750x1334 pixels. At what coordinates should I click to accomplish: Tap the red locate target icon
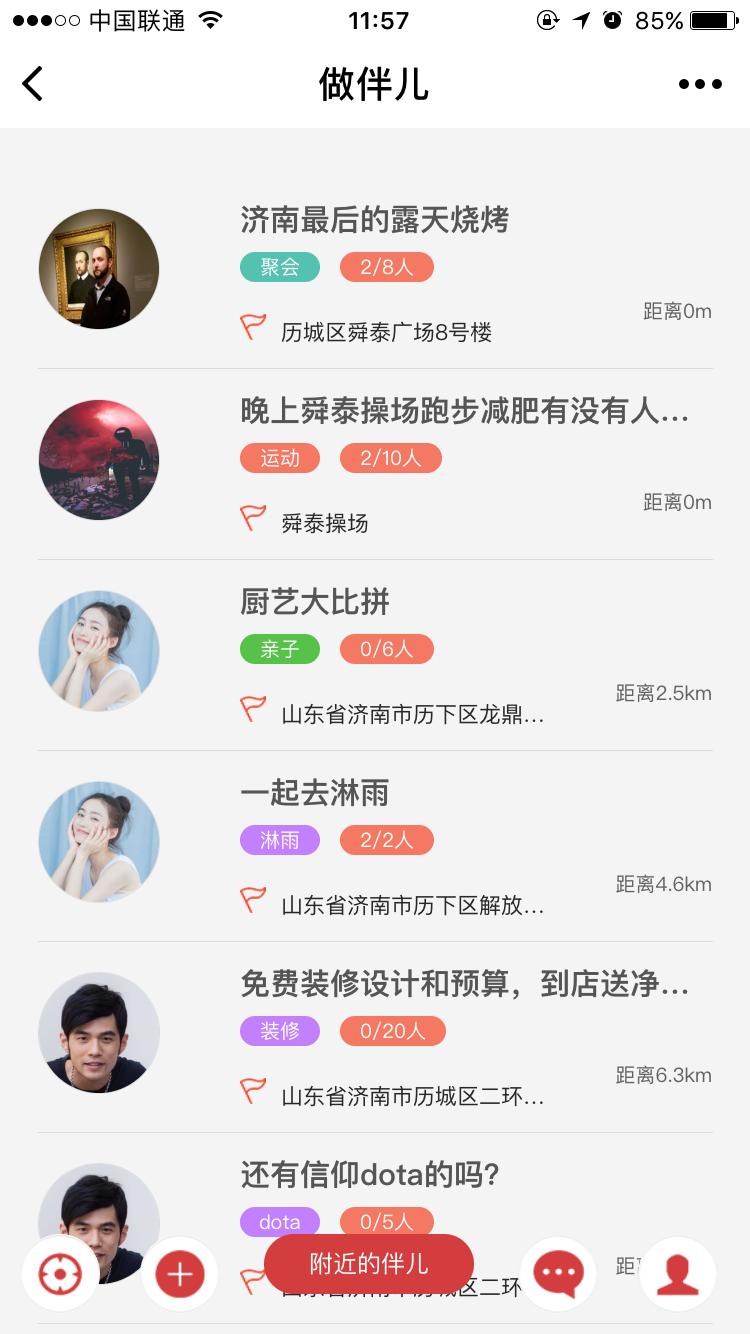tap(60, 1274)
